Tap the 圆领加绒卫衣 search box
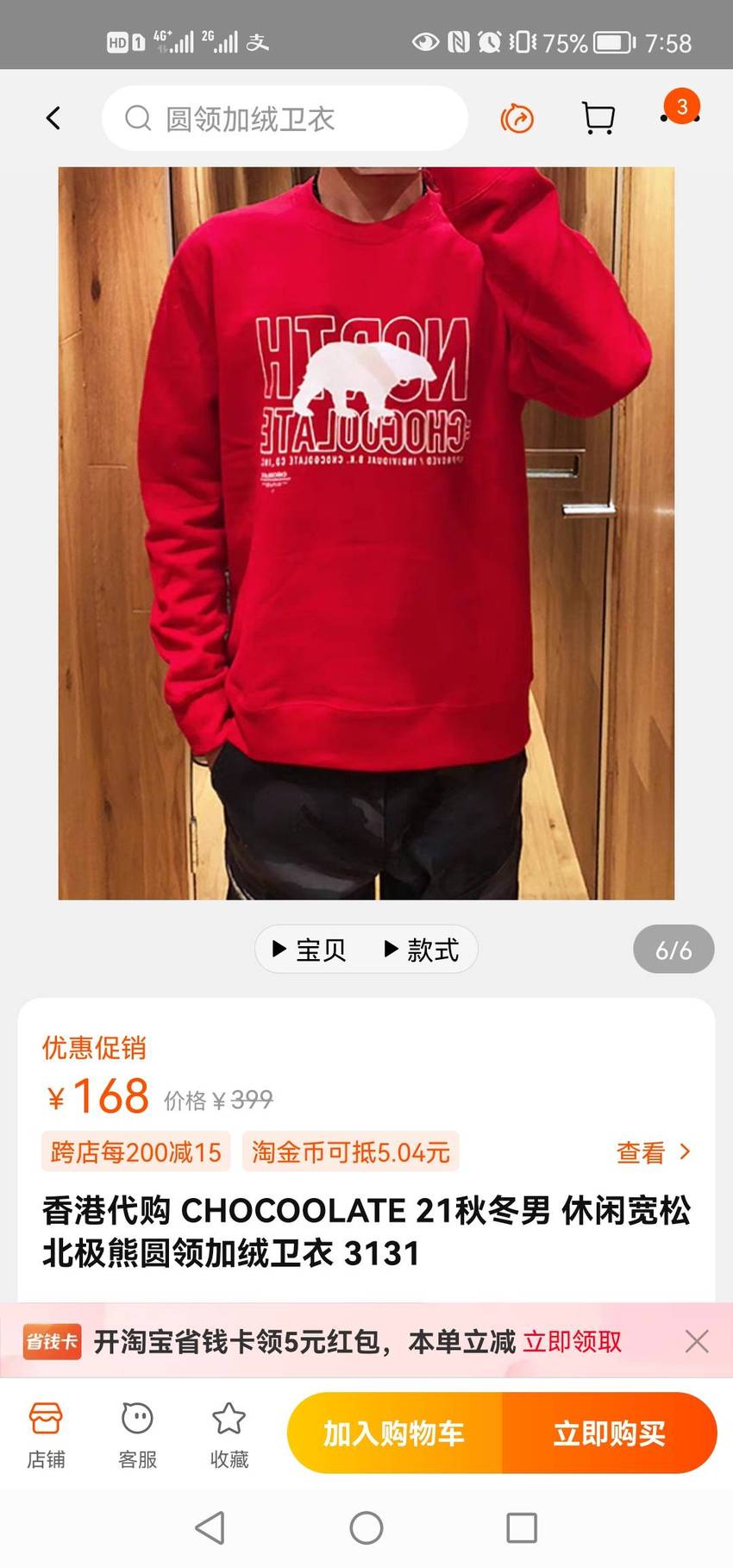Screen dimensions: 733x1568 (285, 118)
